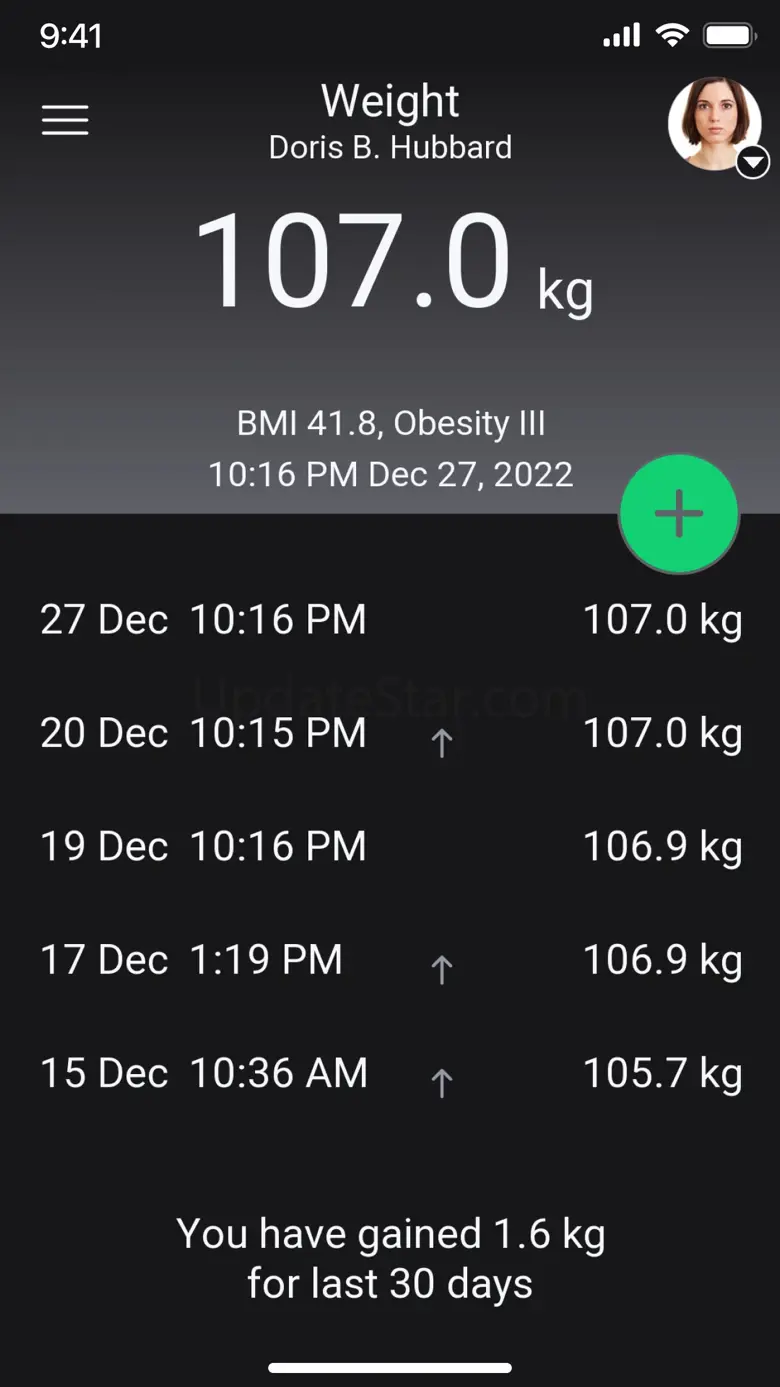The image size is (780, 1387).
Task: Open the 27 Dec 10:16 PM entry
Action: coord(390,620)
